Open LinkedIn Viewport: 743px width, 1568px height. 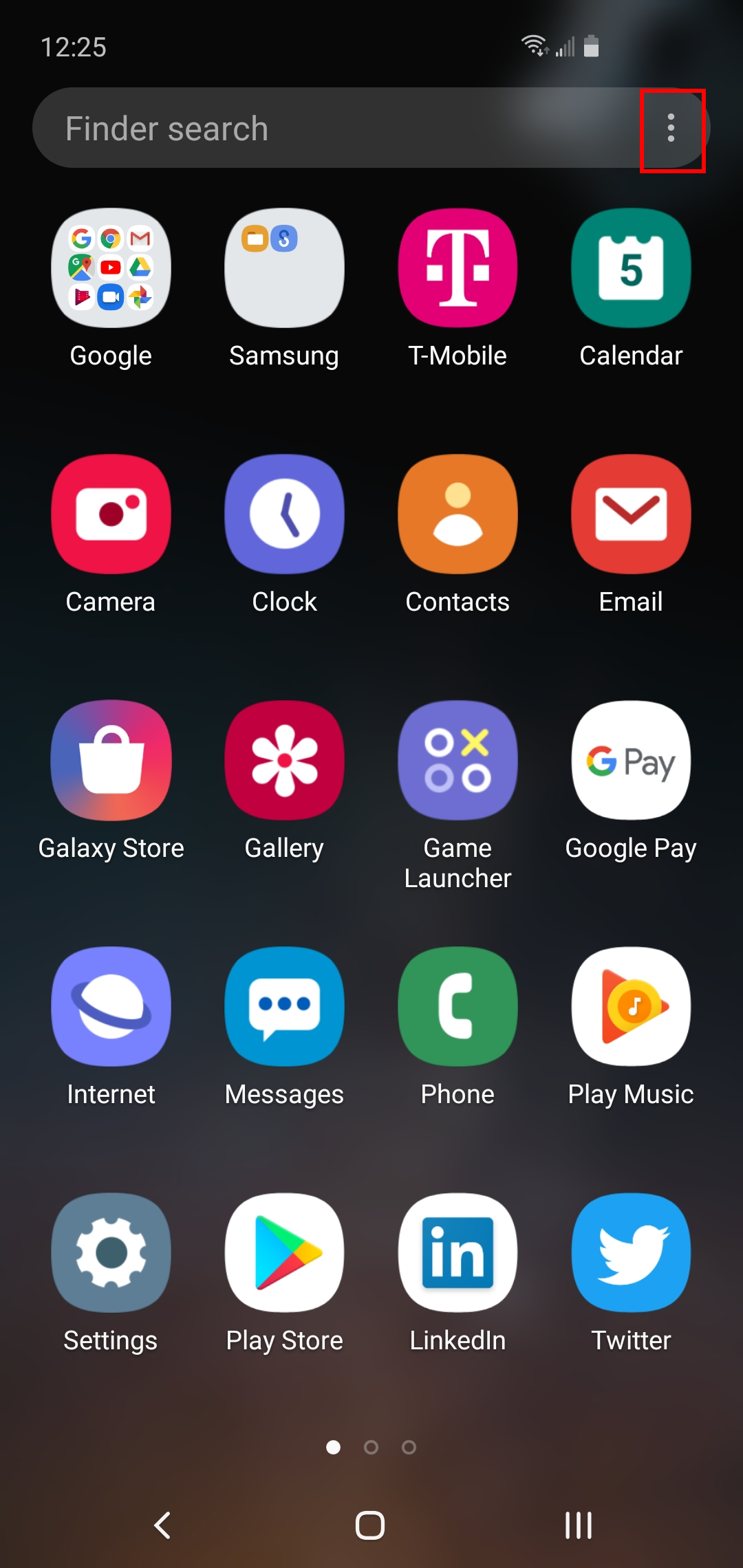pyautogui.click(x=457, y=1252)
